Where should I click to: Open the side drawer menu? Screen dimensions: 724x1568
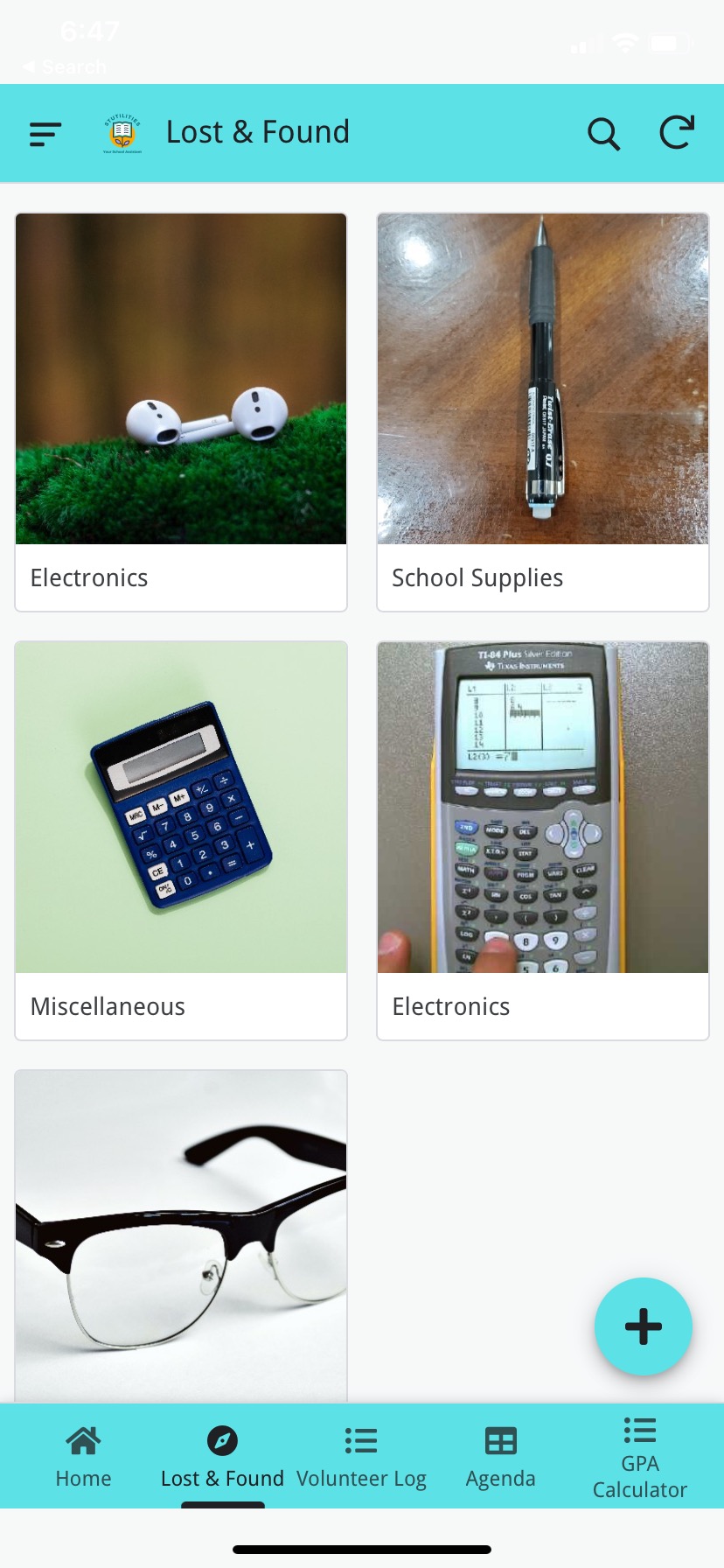[45, 134]
